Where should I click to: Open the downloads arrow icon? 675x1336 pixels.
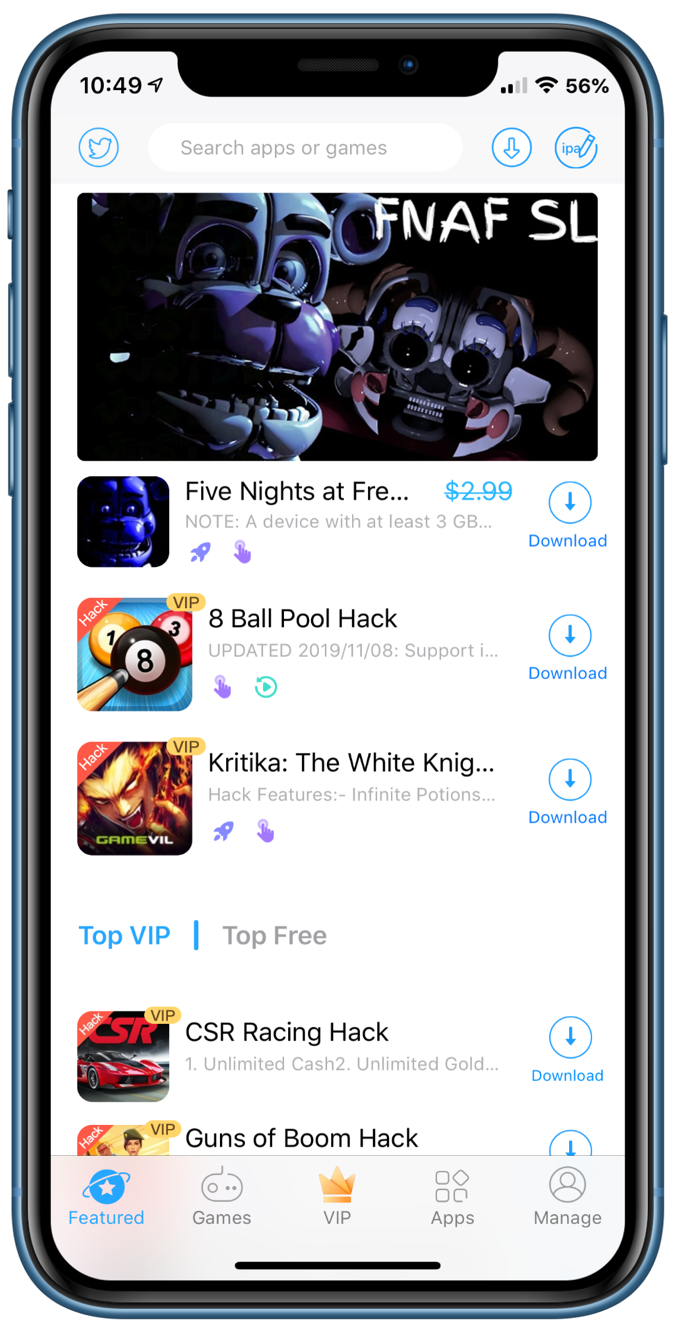click(511, 148)
